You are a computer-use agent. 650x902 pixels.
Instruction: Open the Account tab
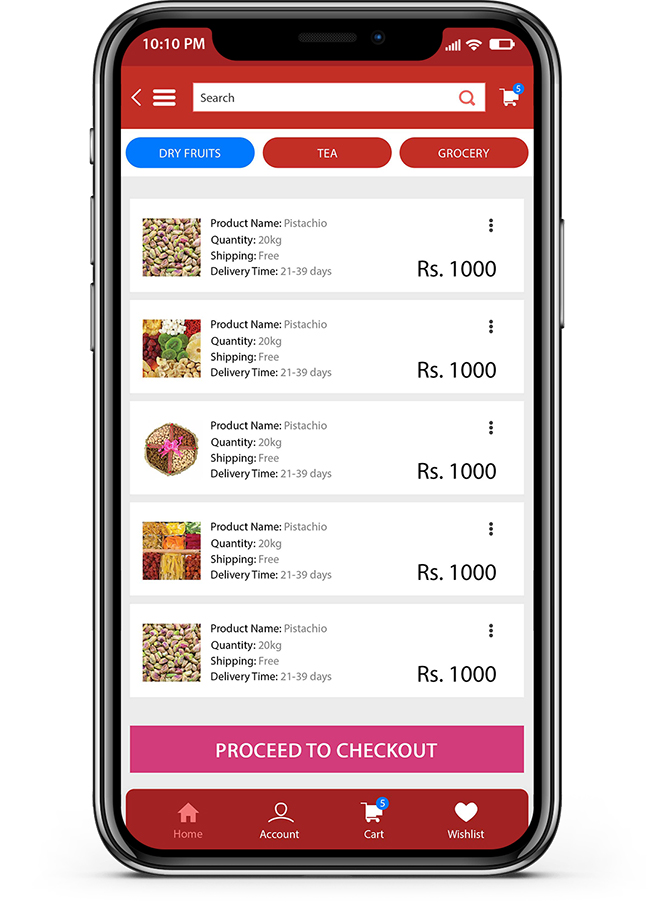click(280, 820)
